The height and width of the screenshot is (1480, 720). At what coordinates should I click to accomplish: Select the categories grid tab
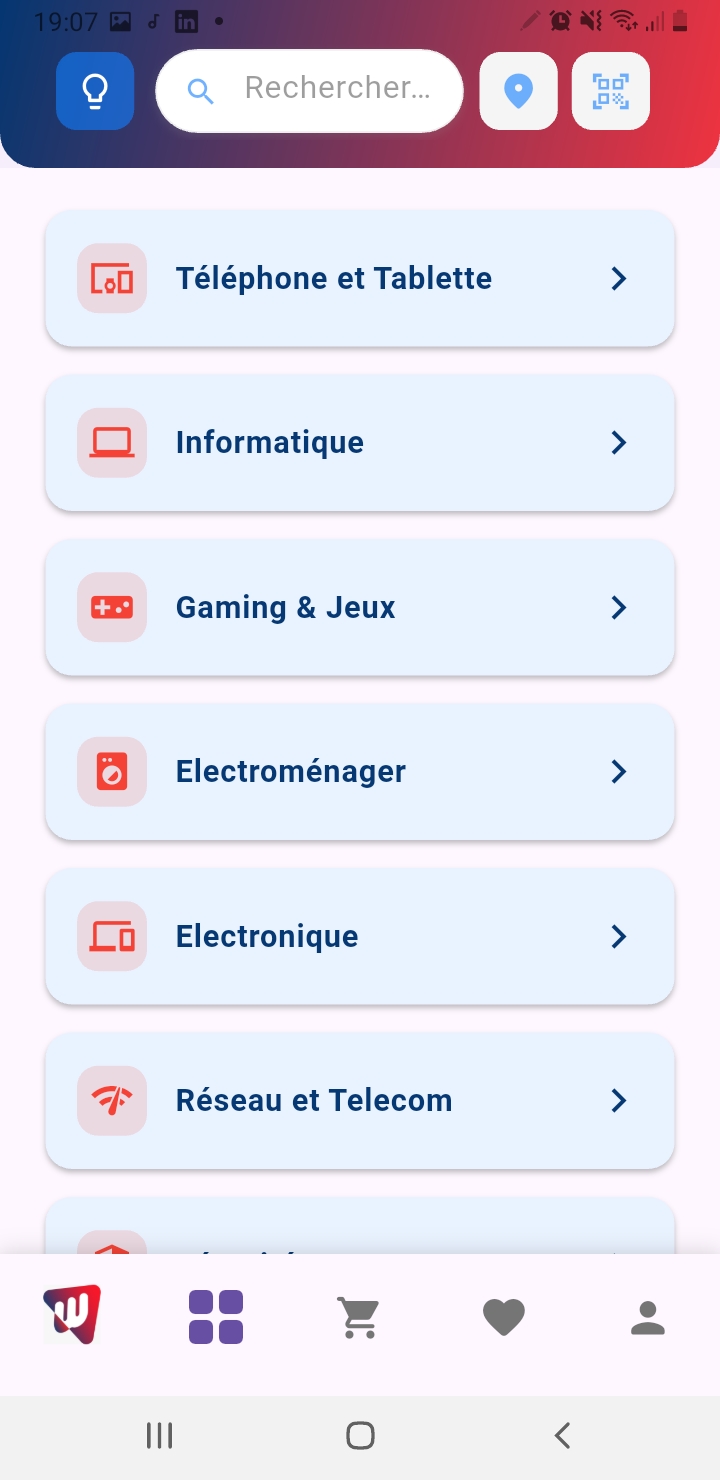point(216,1316)
